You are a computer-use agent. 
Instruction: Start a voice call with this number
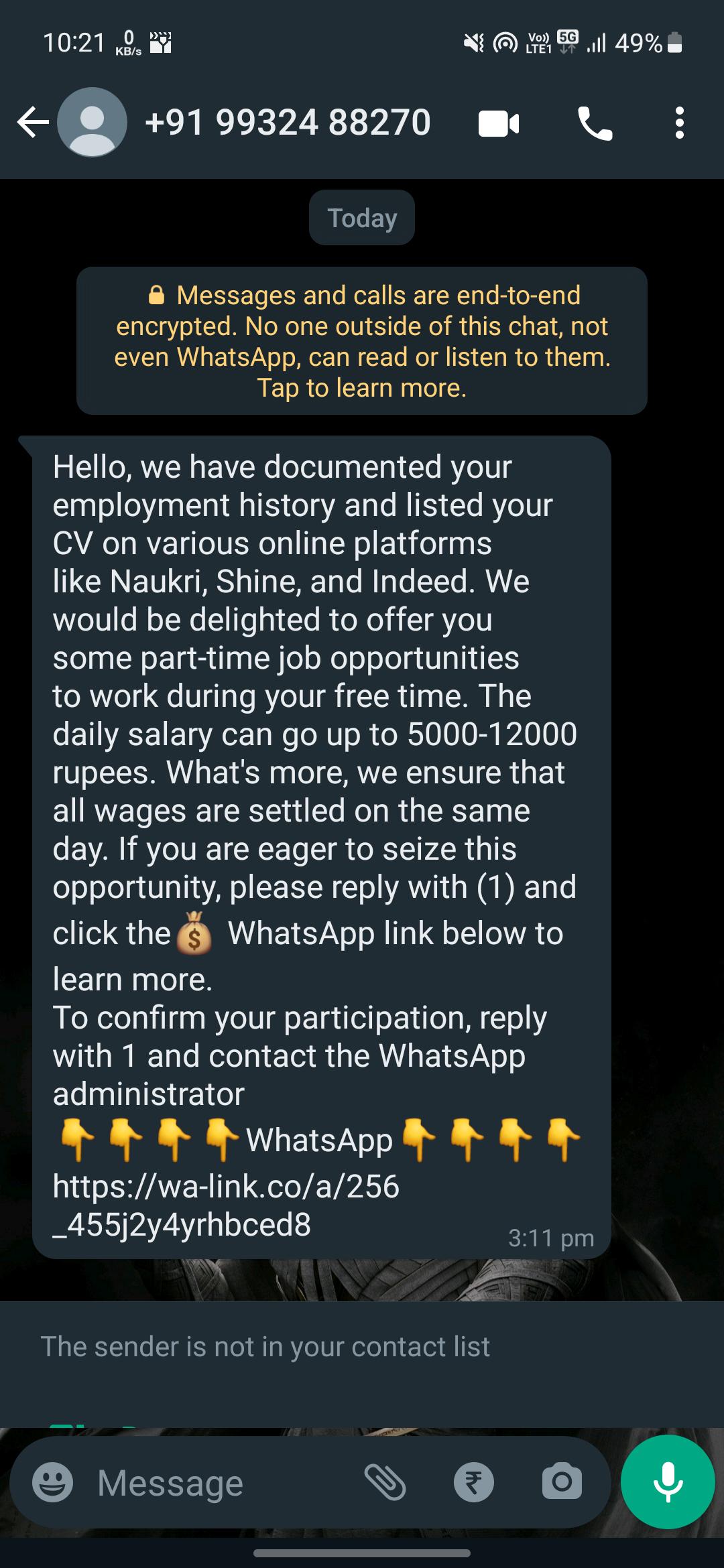click(x=595, y=124)
